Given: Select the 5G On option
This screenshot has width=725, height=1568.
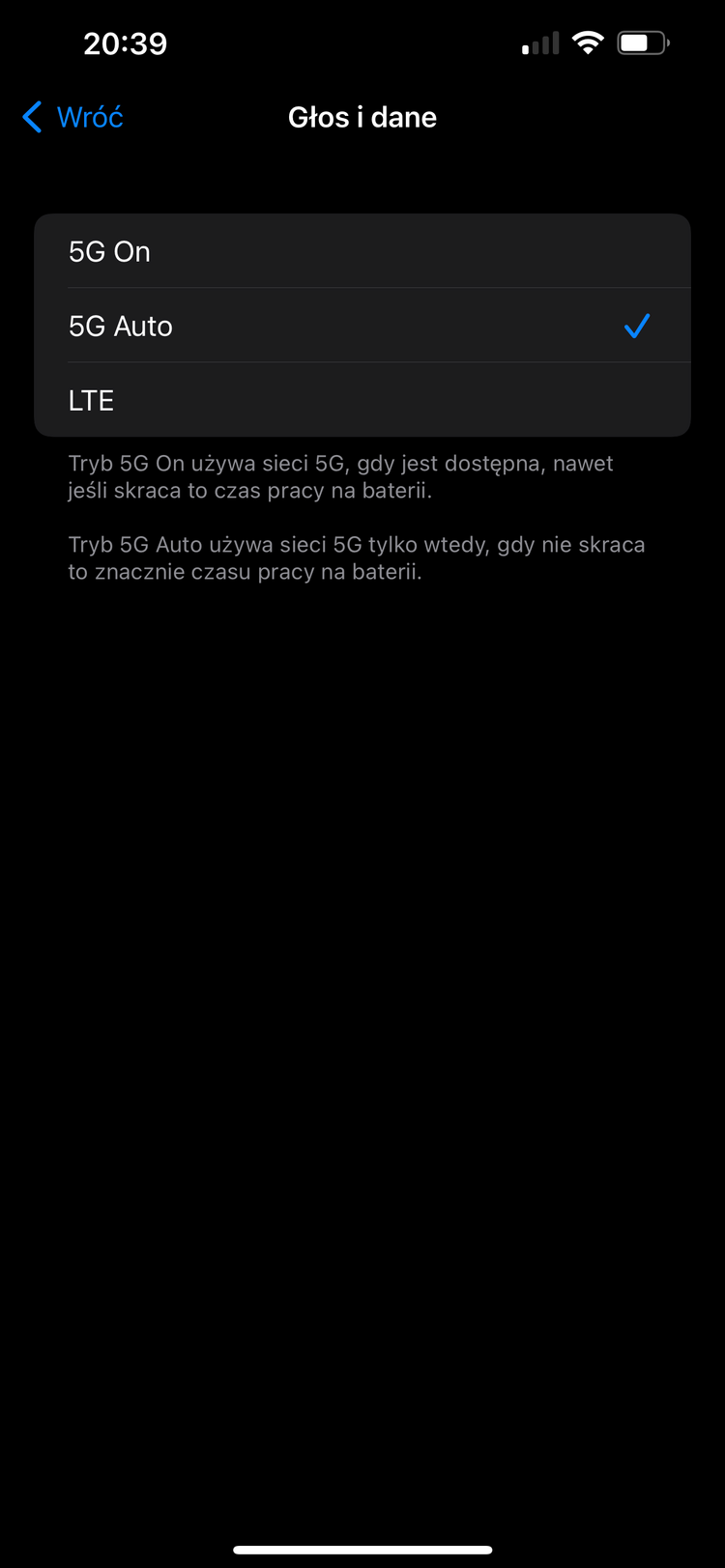Looking at the screenshot, I should pyautogui.click(x=362, y=251).
